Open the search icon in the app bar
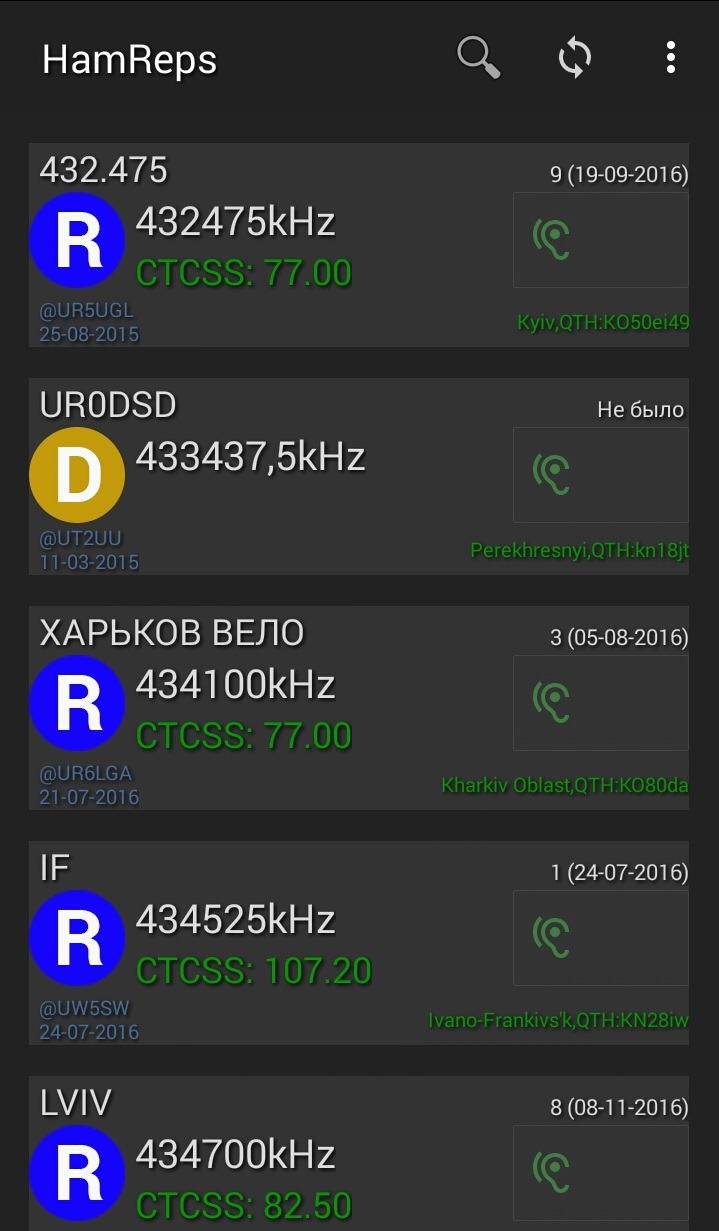The height and width of the screenshot is (1231, 719). coord(478,58)
